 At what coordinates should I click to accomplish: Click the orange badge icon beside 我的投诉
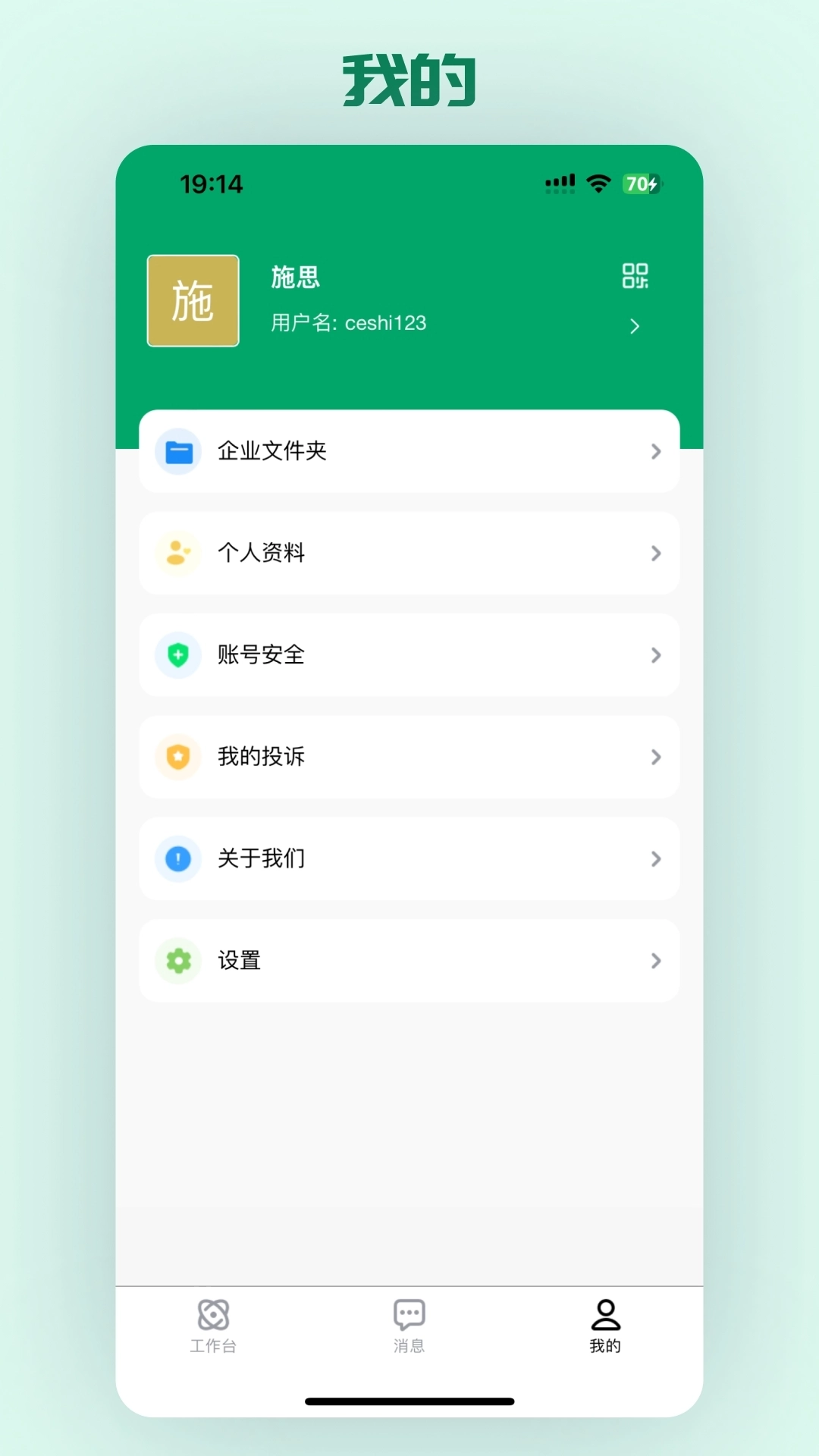[x=177, y=757]
